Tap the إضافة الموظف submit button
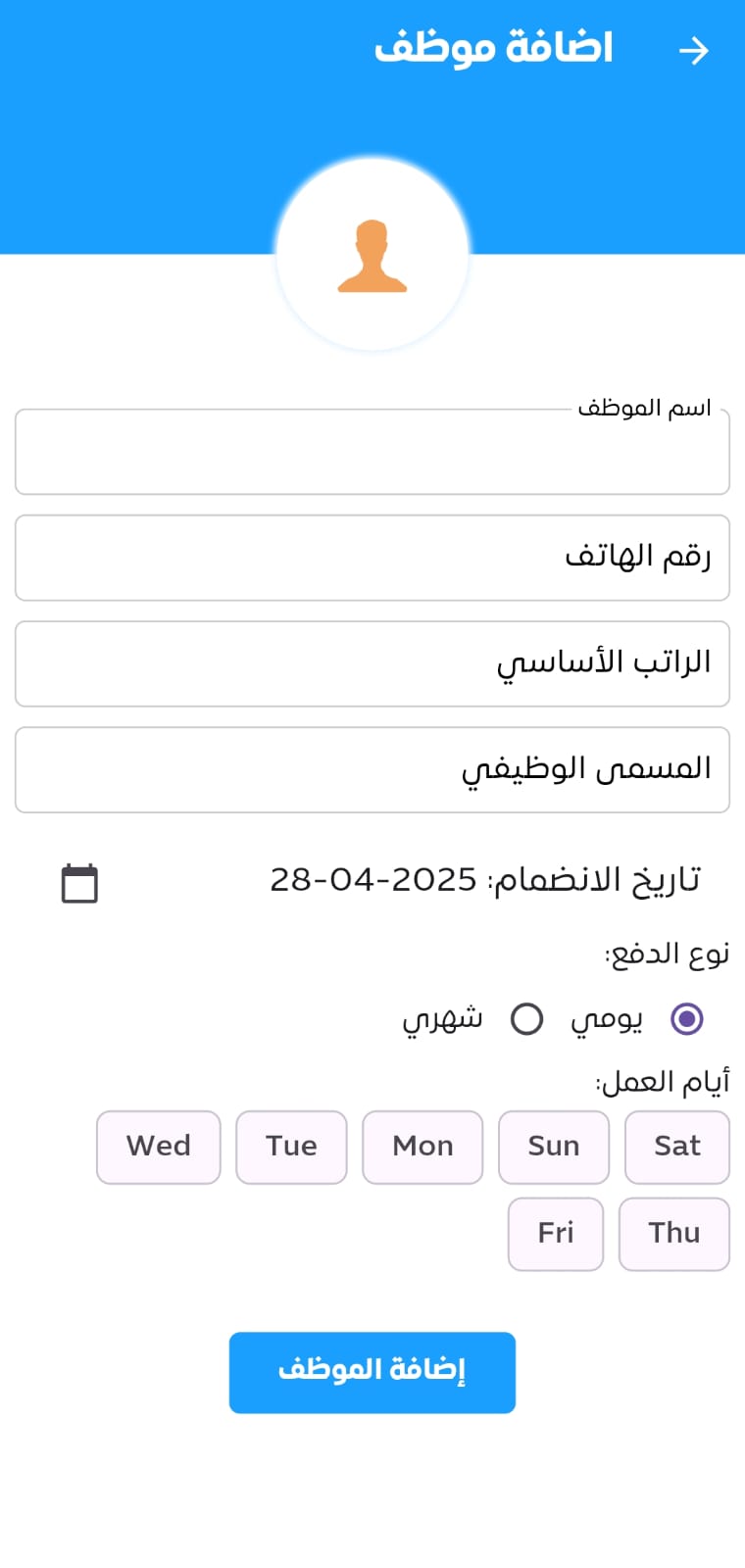 (372, 1372)
